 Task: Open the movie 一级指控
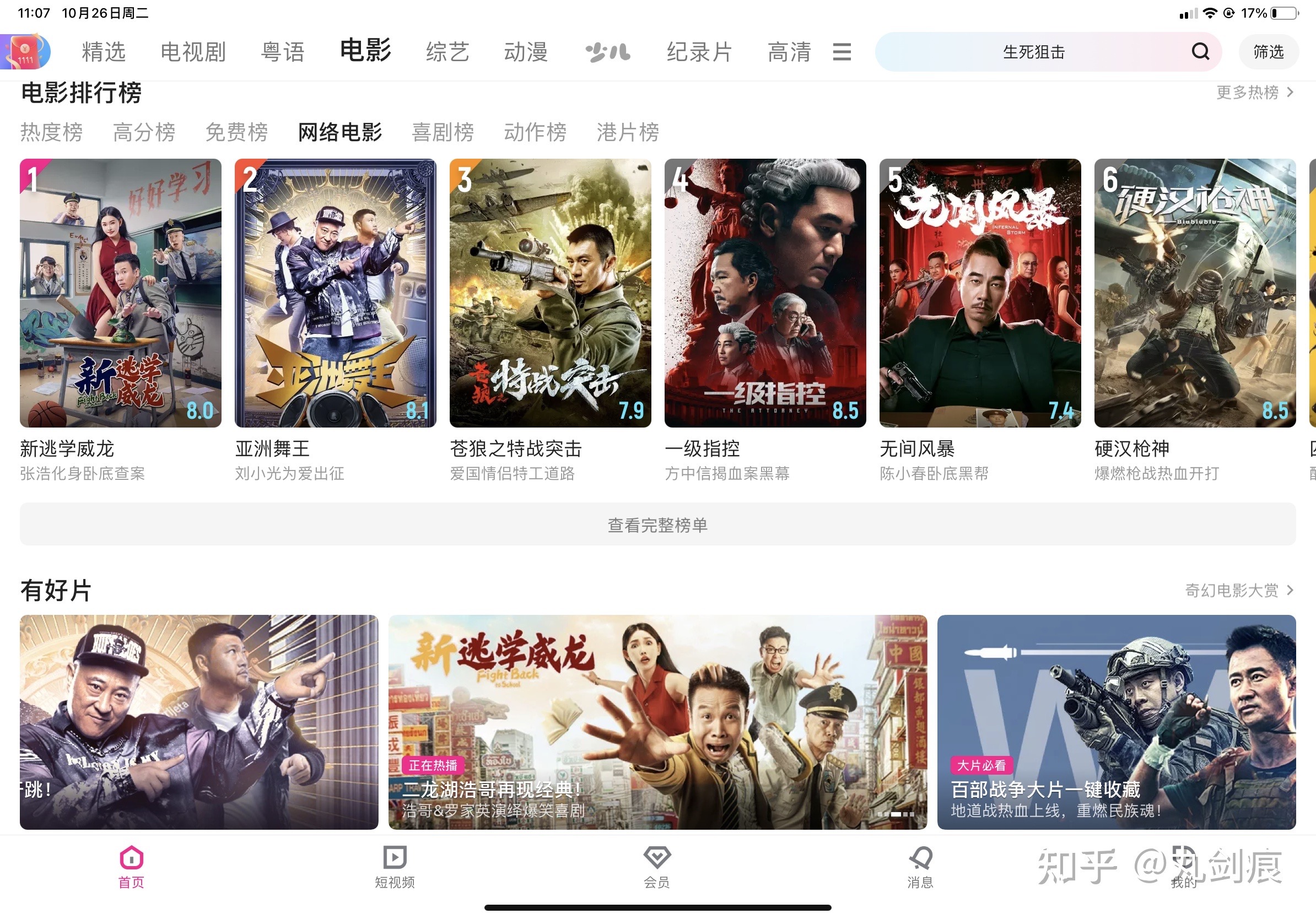click(764, 293)
